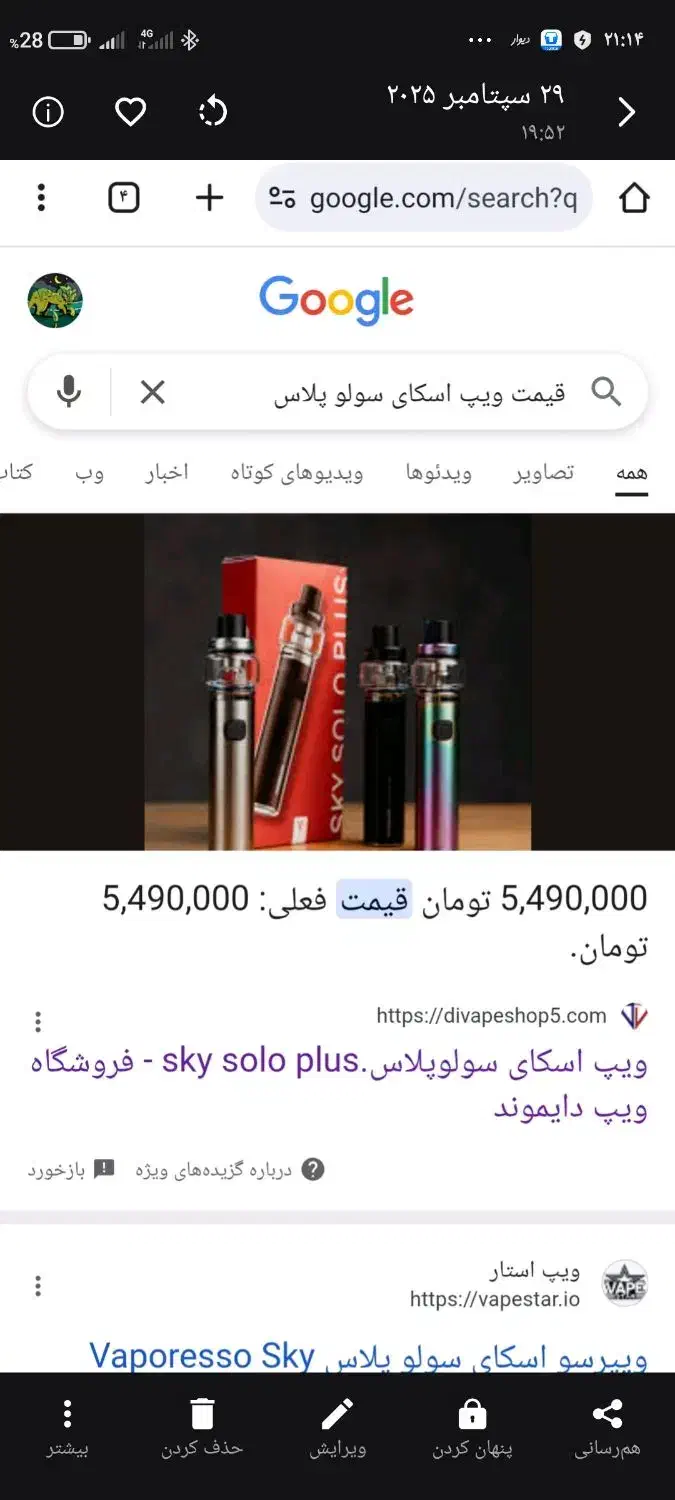Edit the photo using ویرایش
Screen dimensions: 675x1500
point(337,1428)
